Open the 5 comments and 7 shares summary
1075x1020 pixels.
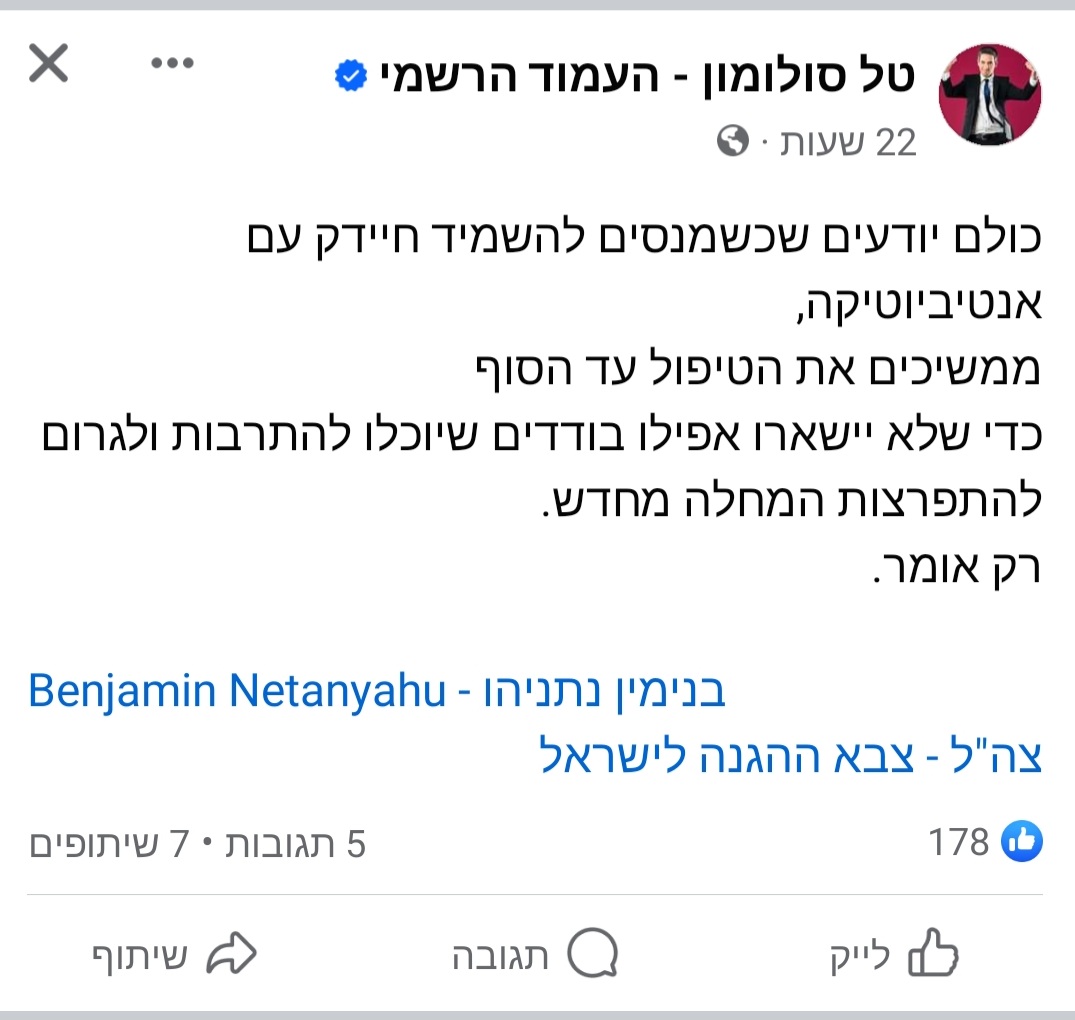(x=198, y=845)
